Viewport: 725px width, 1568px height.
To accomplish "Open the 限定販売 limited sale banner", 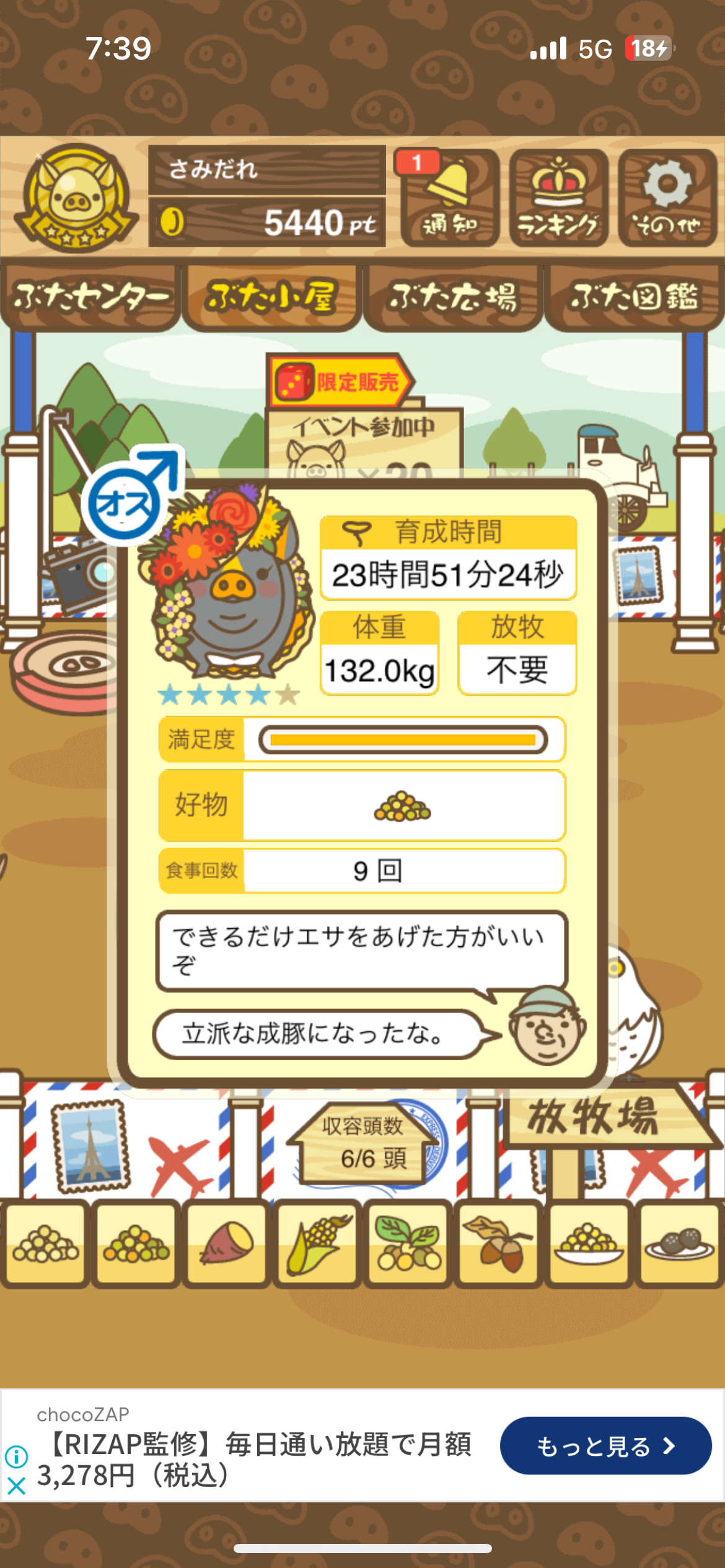I will 340,381.
